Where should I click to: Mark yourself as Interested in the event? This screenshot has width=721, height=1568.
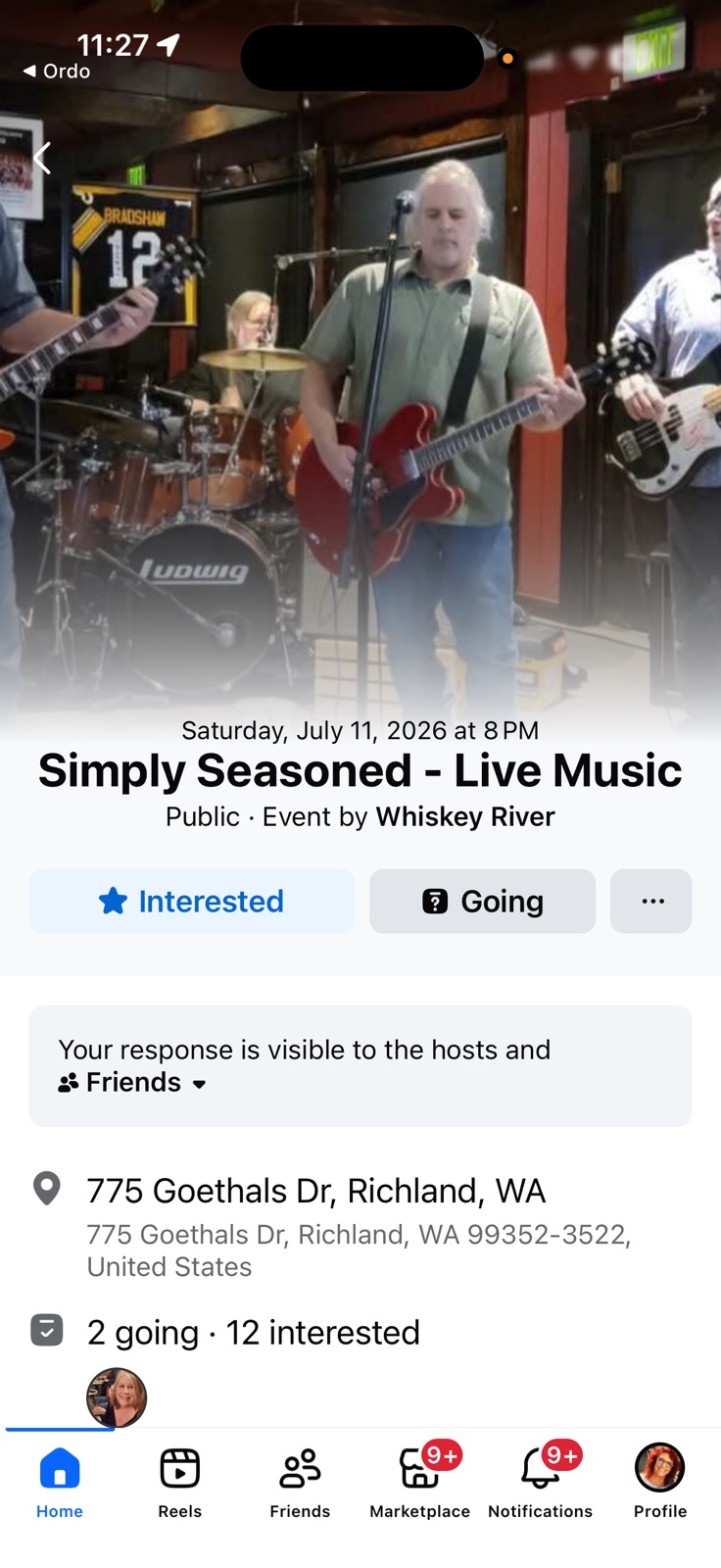click(192, 901)
